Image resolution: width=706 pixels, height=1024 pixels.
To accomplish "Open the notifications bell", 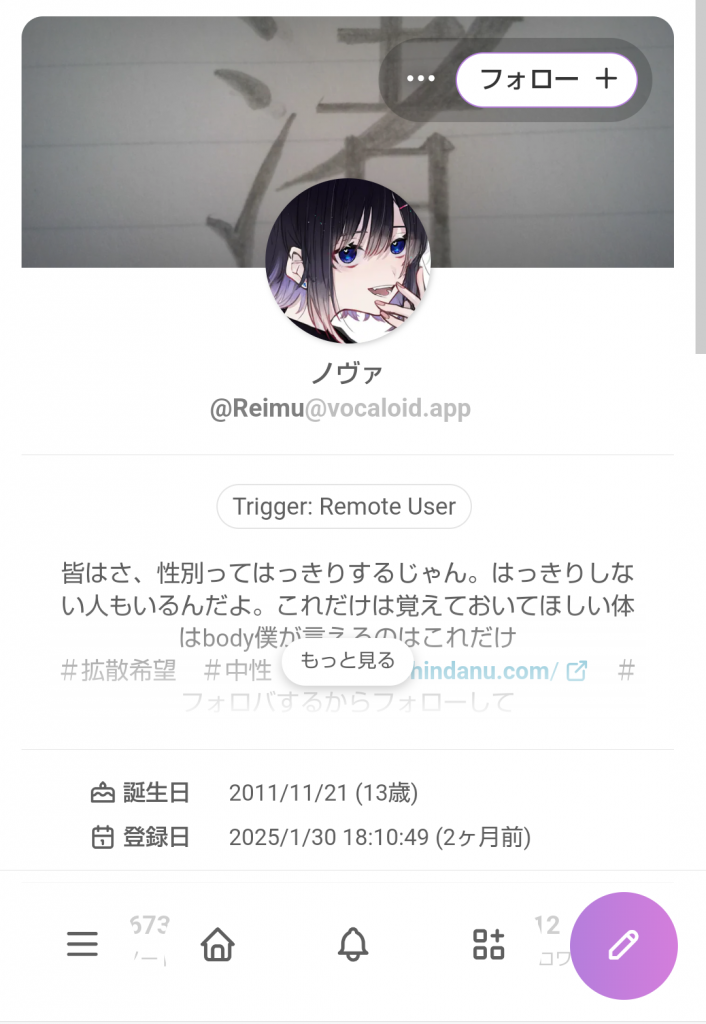I will tap(352, 944).
